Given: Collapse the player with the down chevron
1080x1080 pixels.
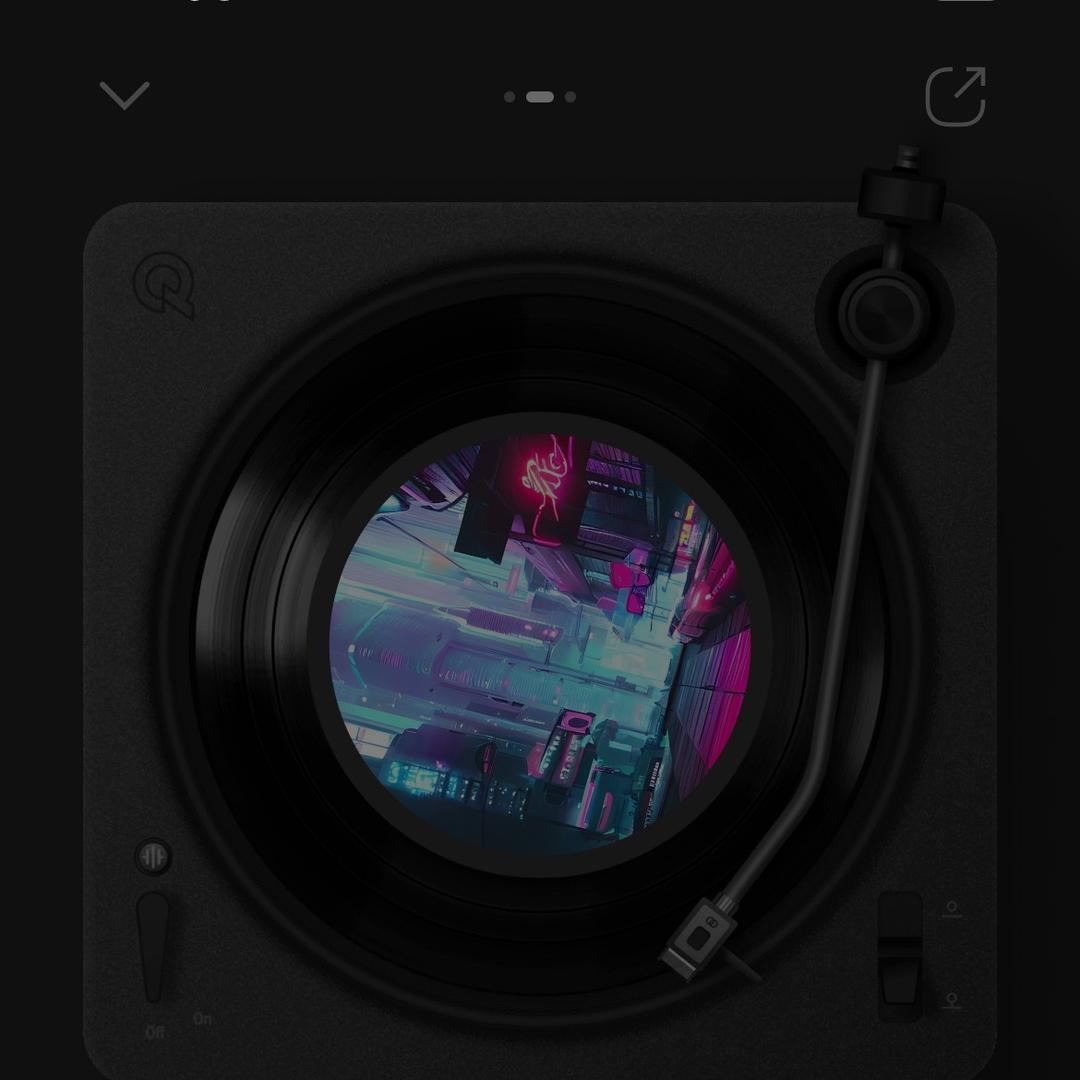Looking at the screenshot, I should pyautogui.click(x=125, y=95).
